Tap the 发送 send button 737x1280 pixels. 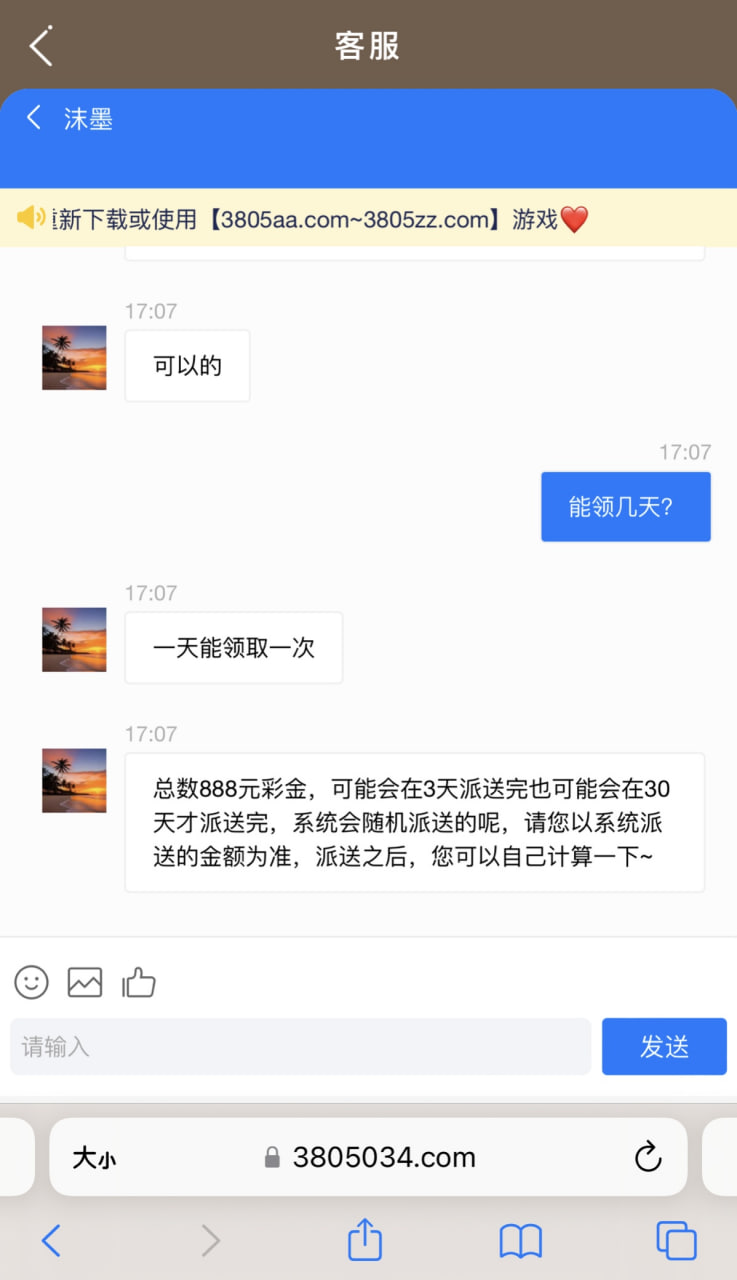click(664, 1047)
